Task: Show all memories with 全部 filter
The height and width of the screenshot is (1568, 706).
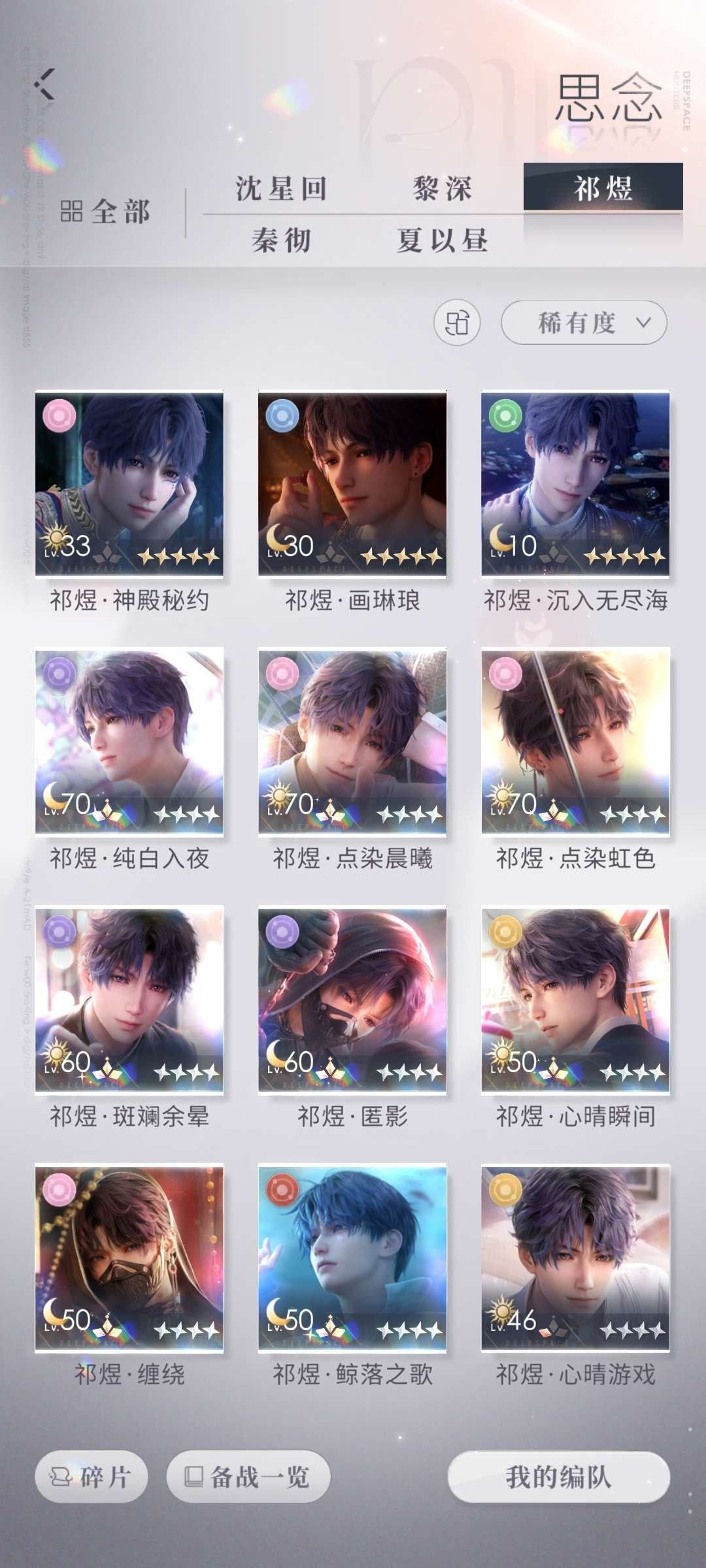Action: (106, 212)
